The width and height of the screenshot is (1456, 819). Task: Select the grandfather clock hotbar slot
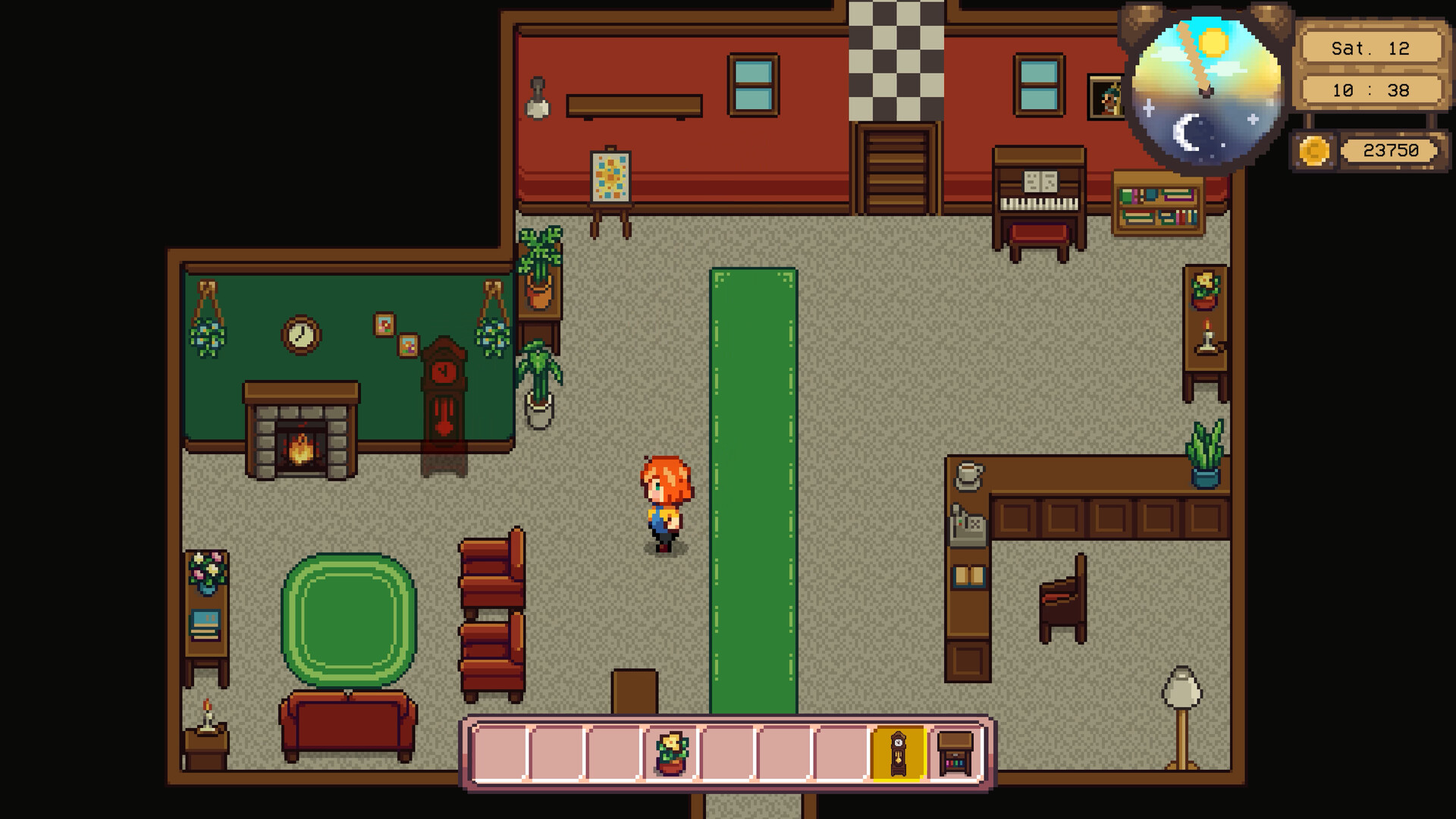(x=898, y=752)
